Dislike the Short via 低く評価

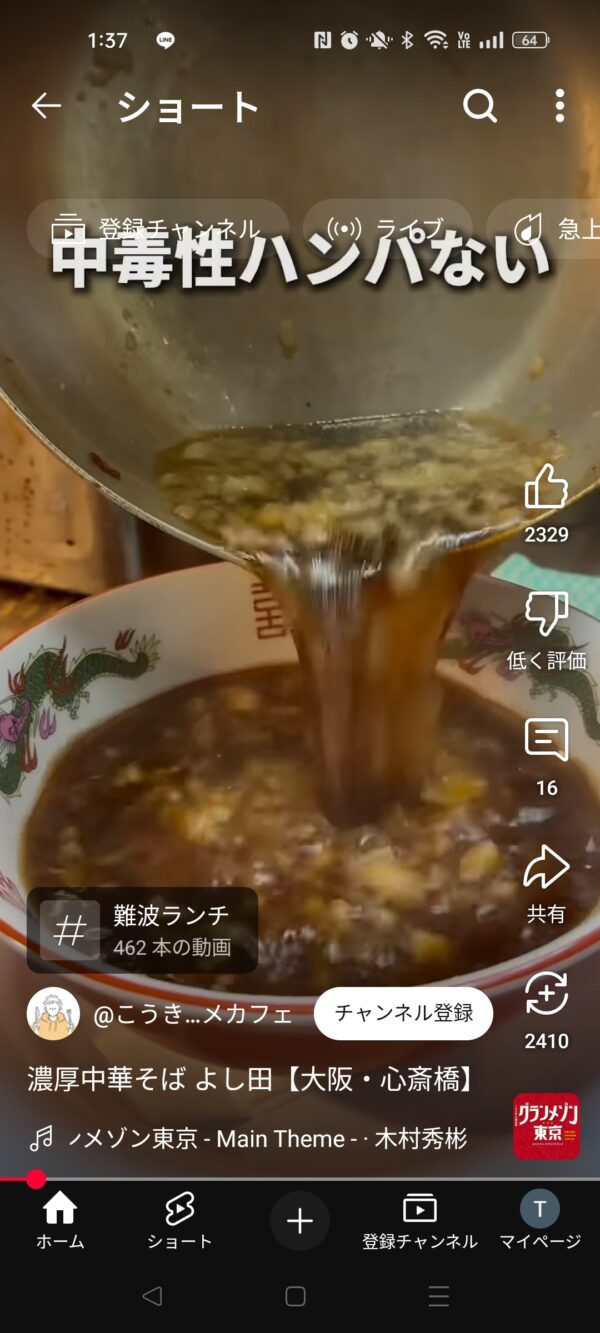(546, 630)
